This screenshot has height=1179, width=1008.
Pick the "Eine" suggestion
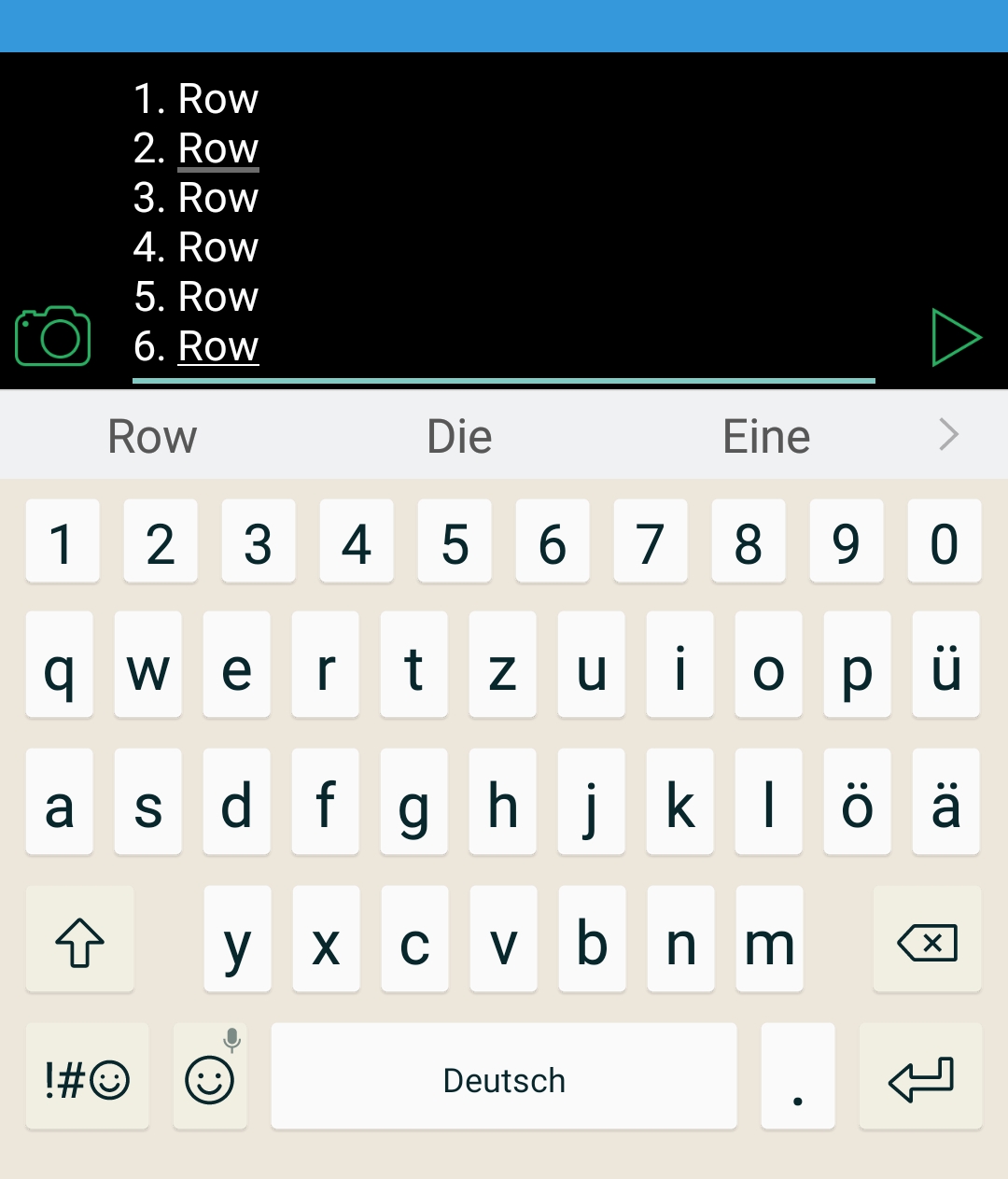766,436
